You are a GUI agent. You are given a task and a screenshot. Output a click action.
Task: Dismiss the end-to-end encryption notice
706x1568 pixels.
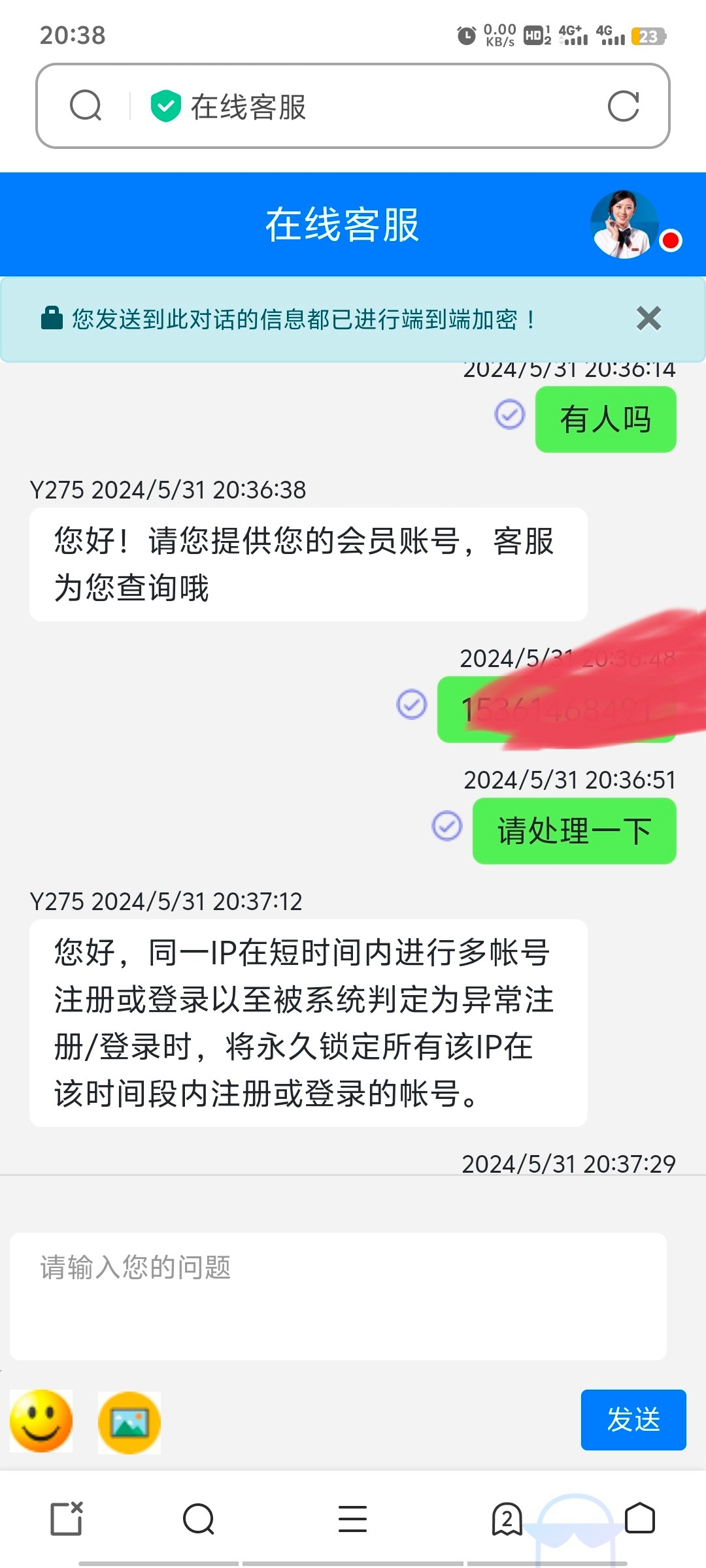(x=648, y=319)
